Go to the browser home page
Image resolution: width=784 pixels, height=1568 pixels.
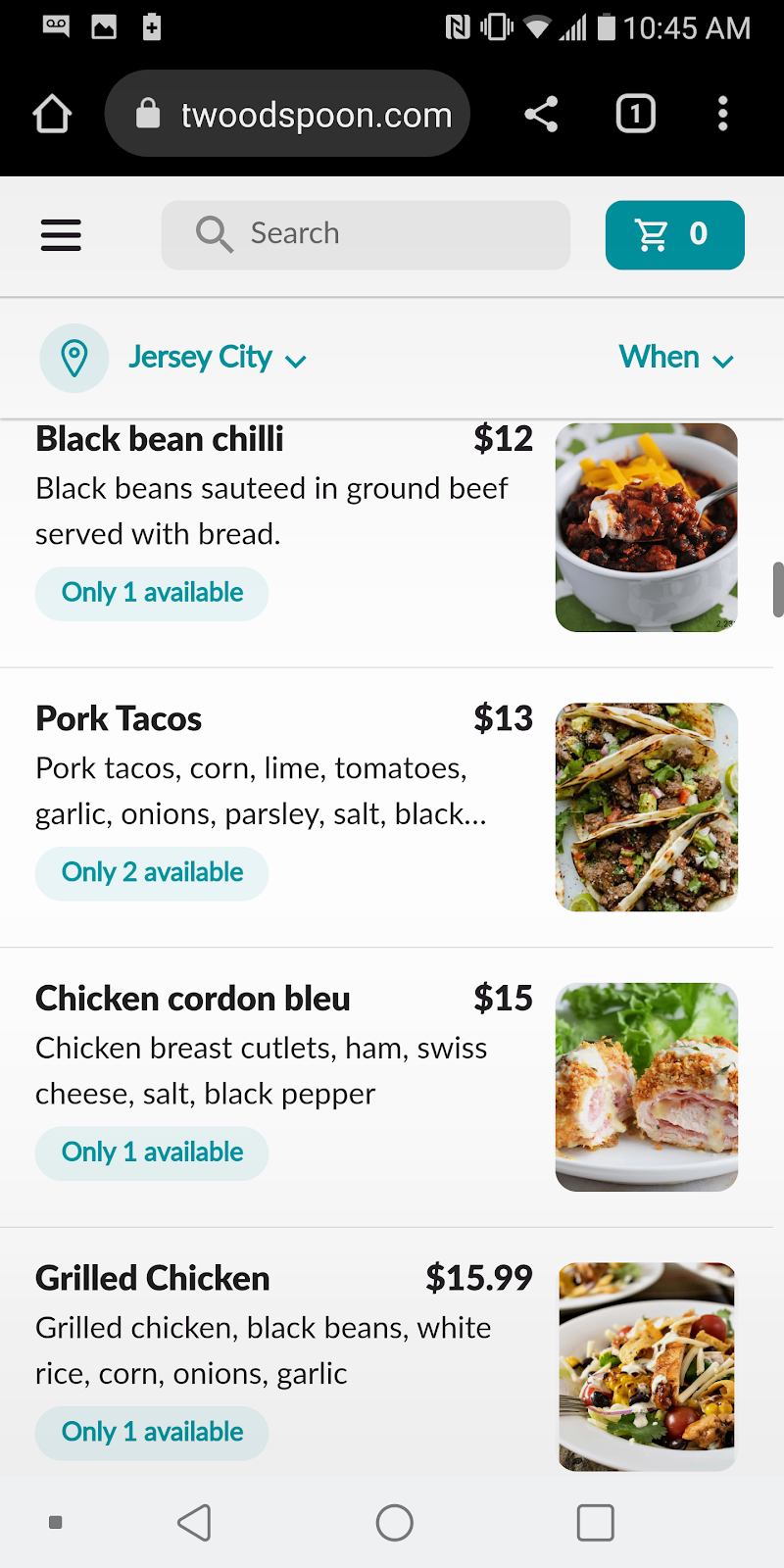coord(53,115)
